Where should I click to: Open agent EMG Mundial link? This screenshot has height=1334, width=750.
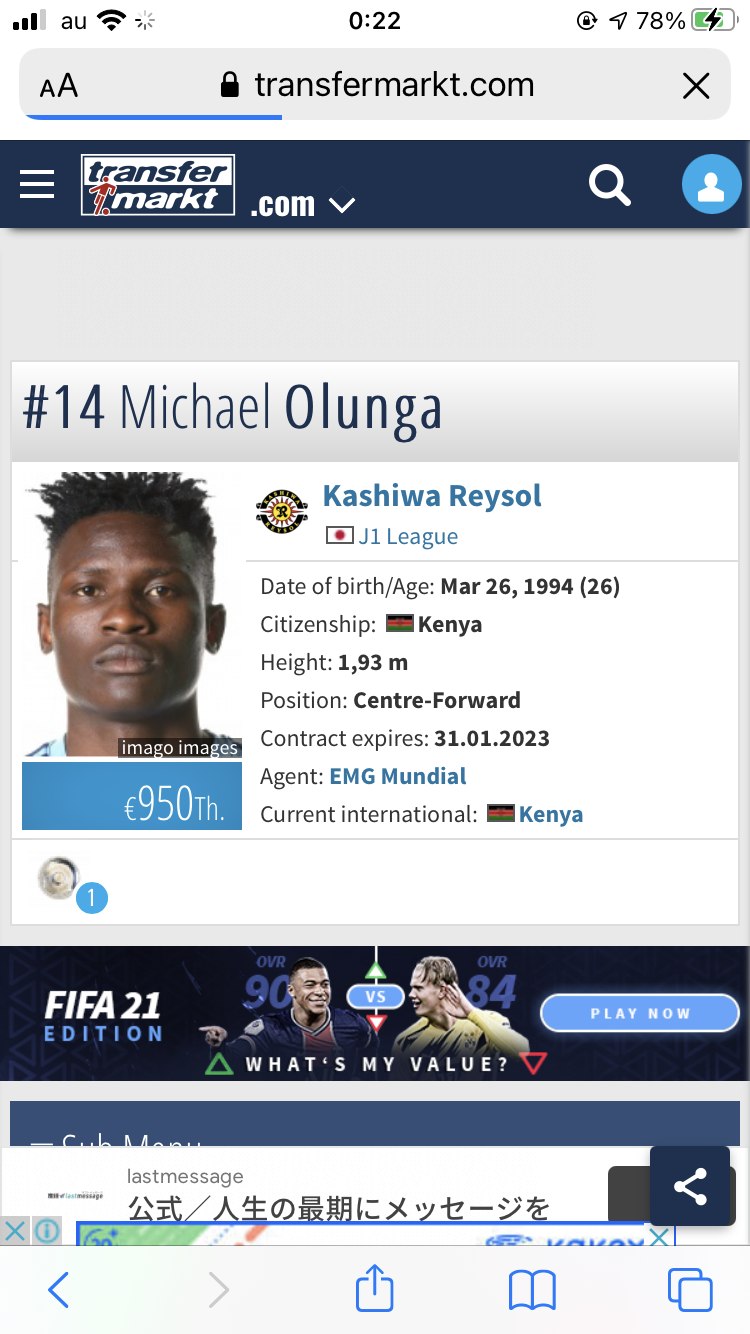click(398, 776)
